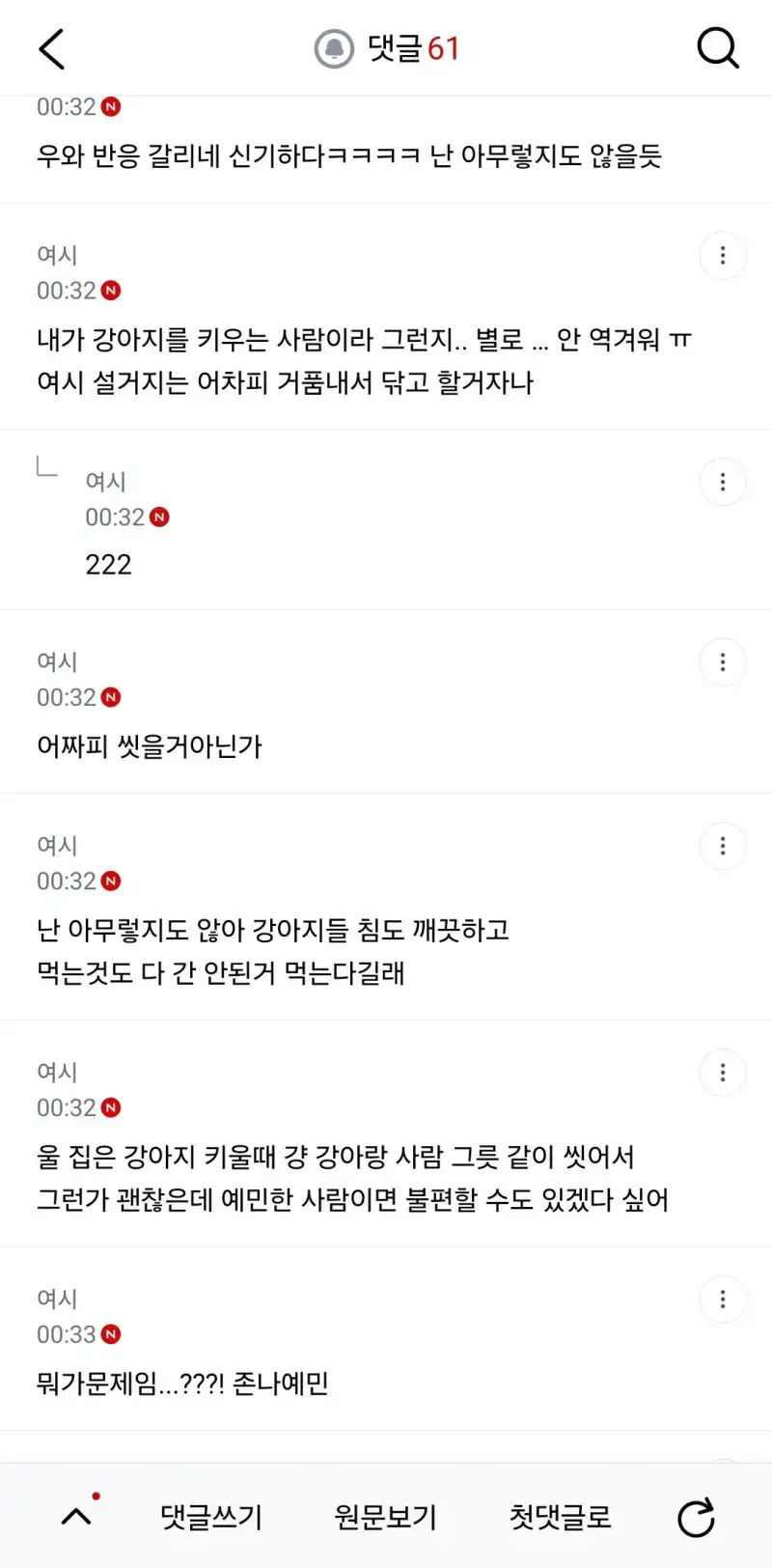Screen dimensions: 772x1568
Task: Open options for 어짜피 씻을거아닌가 comment
Action: tap(723, 662)
